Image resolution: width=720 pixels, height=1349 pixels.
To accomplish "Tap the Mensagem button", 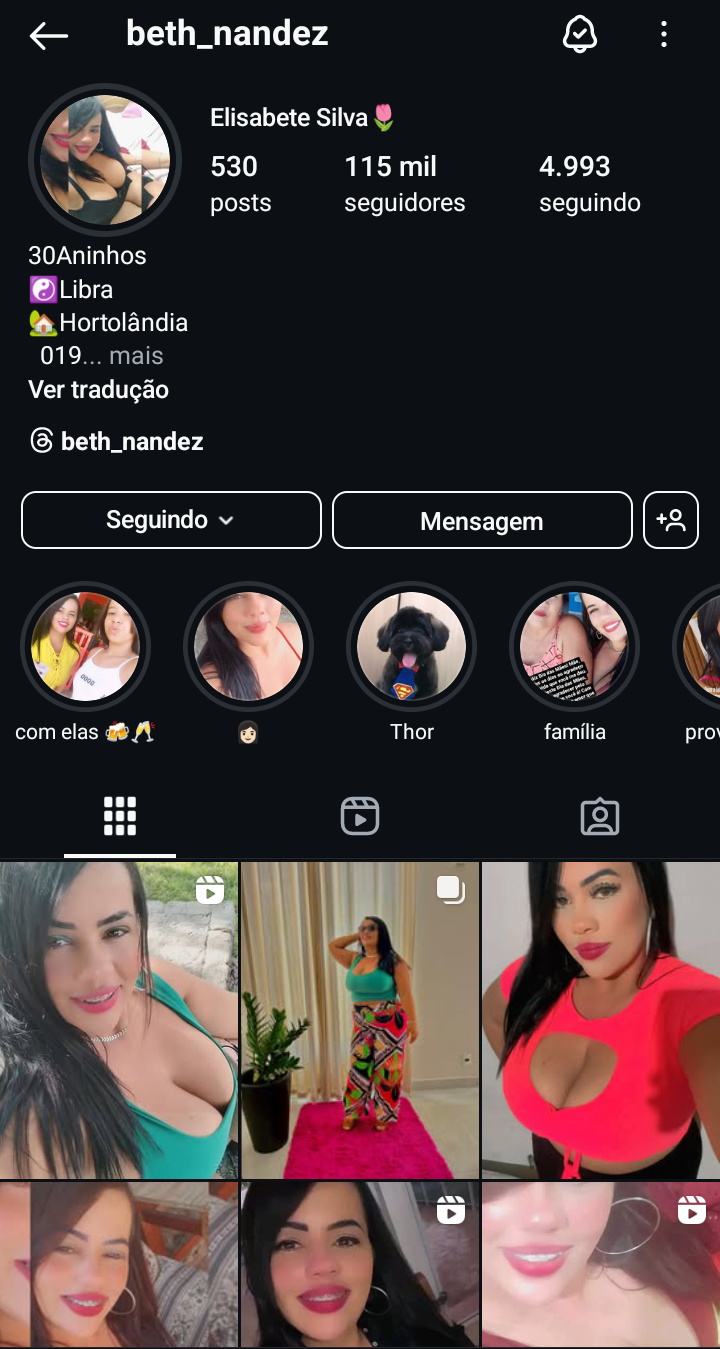I will click(x=482, y=521).
